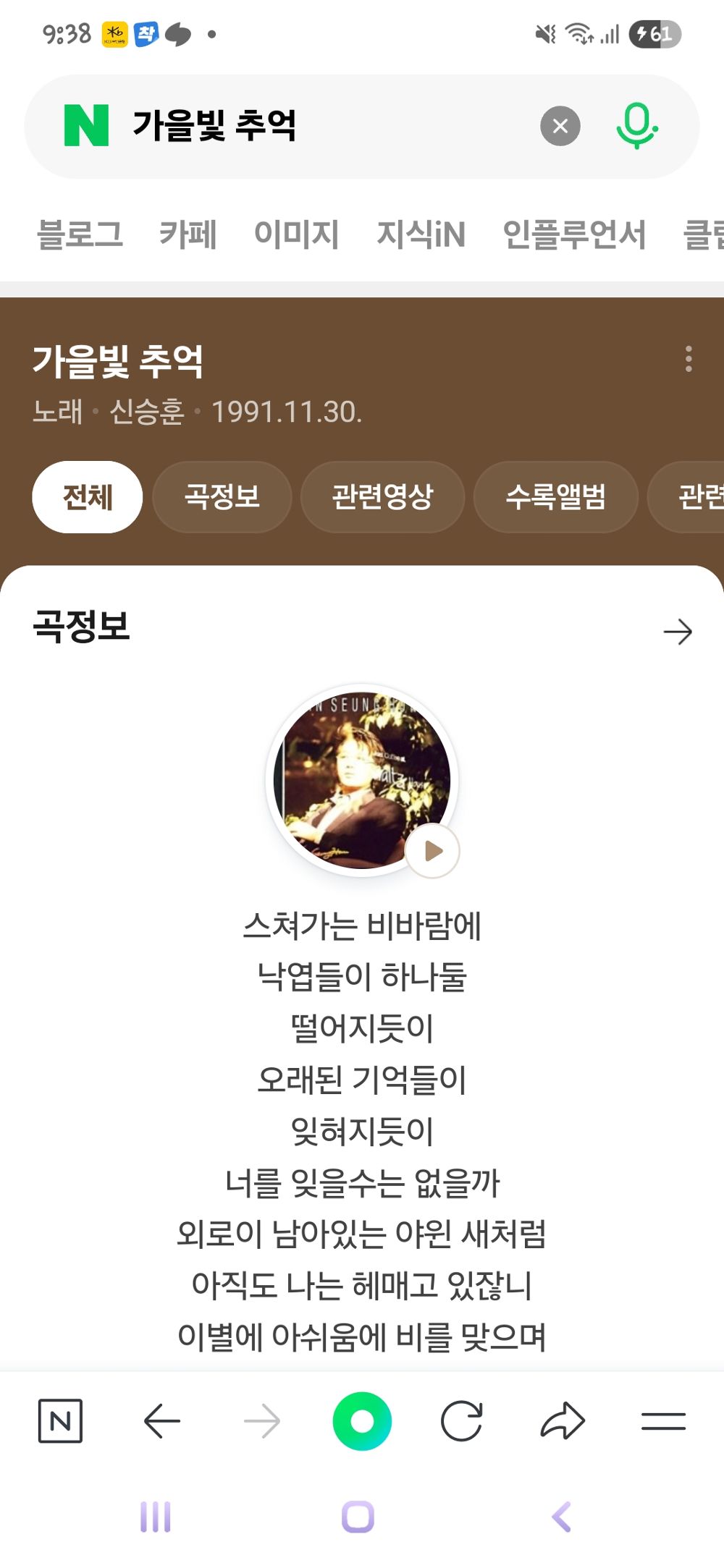This screenshot has width=724, height=1568.
Task: Play the song preview on the album art
Action: pos(432,852)
